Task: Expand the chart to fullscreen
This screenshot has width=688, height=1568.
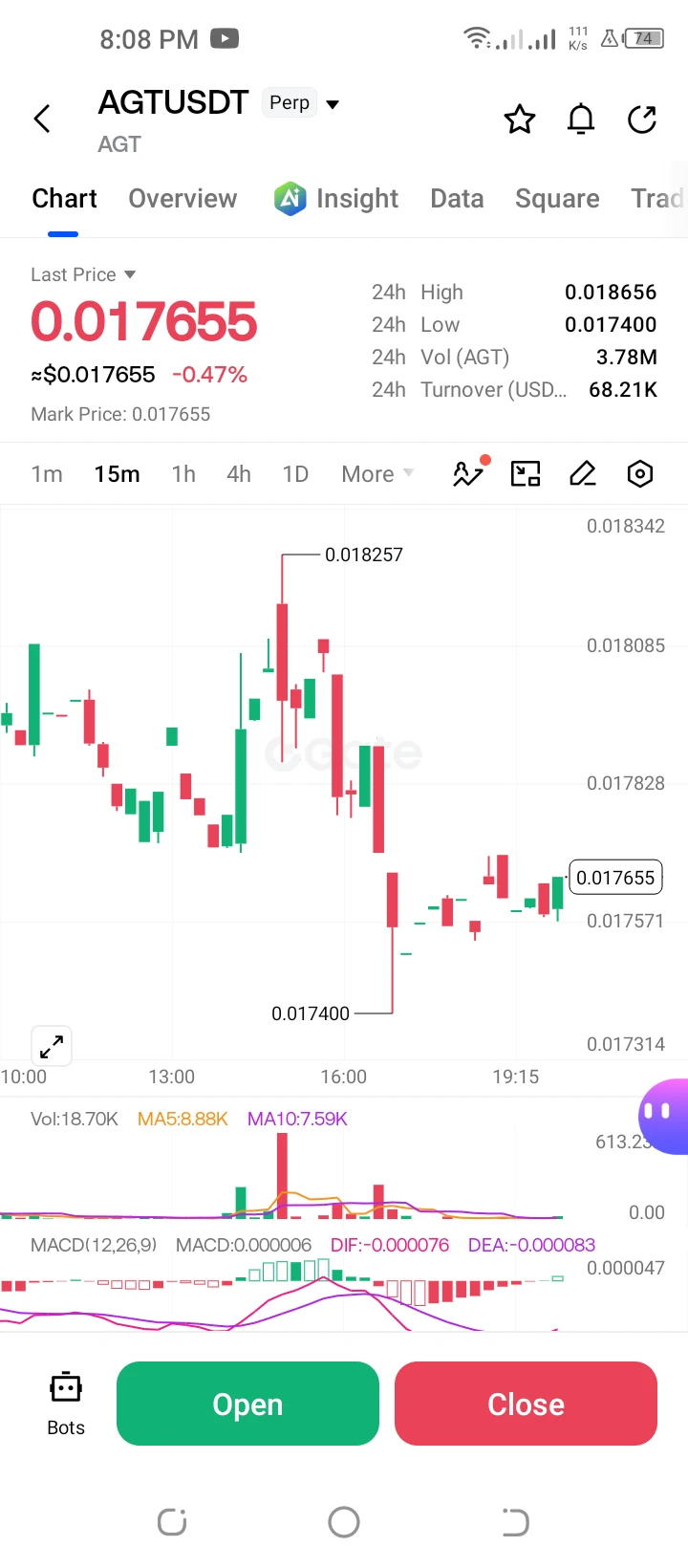Action: (52, 1046)
